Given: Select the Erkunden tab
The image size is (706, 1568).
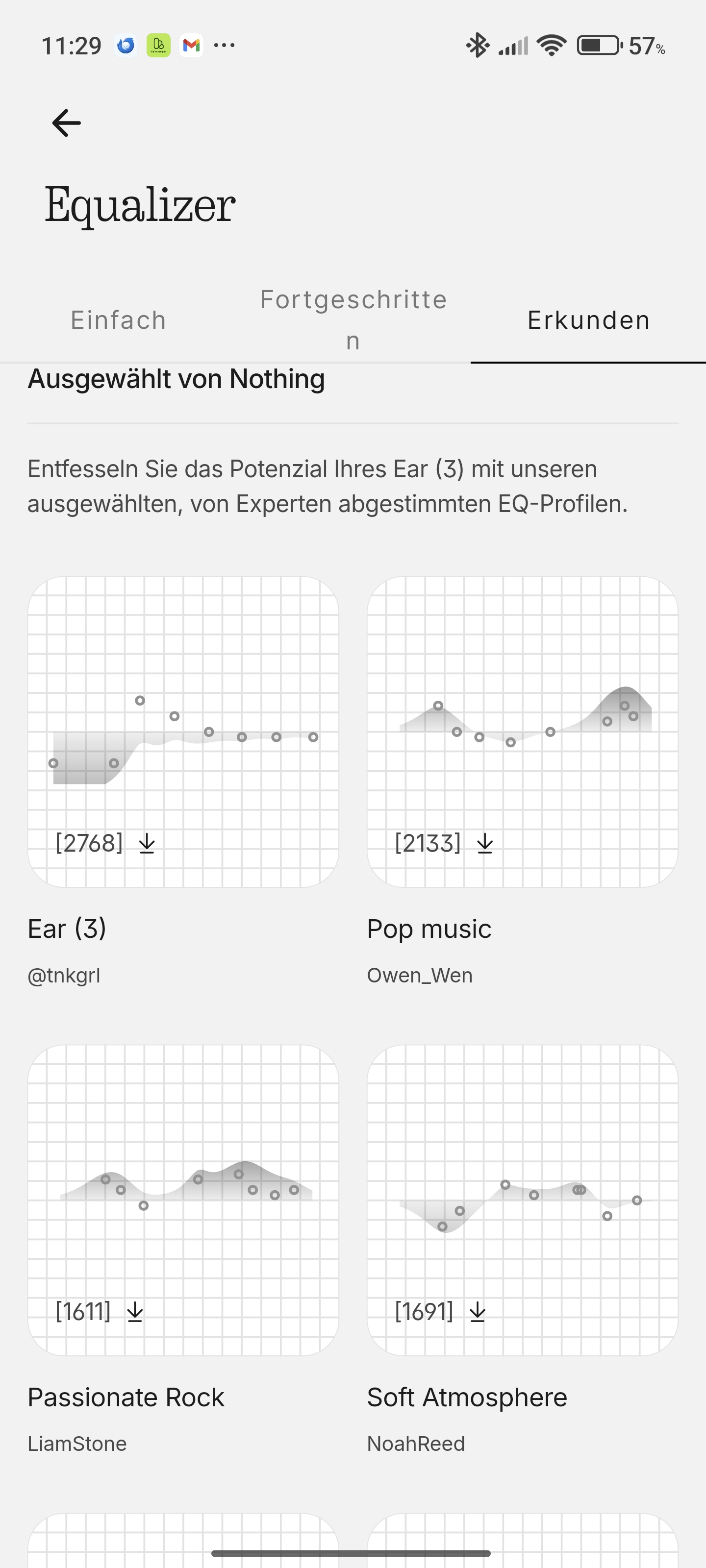Looking at the screenshot, I should 588,320.
